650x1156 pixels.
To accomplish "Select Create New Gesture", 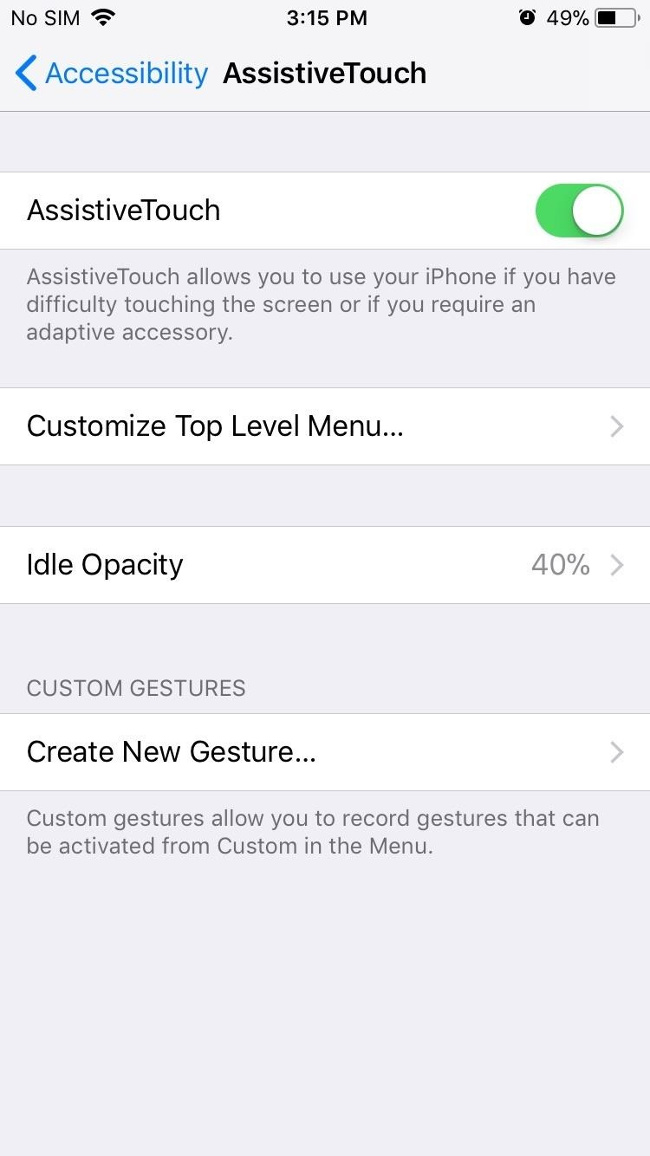I will [x=324, y=752].
